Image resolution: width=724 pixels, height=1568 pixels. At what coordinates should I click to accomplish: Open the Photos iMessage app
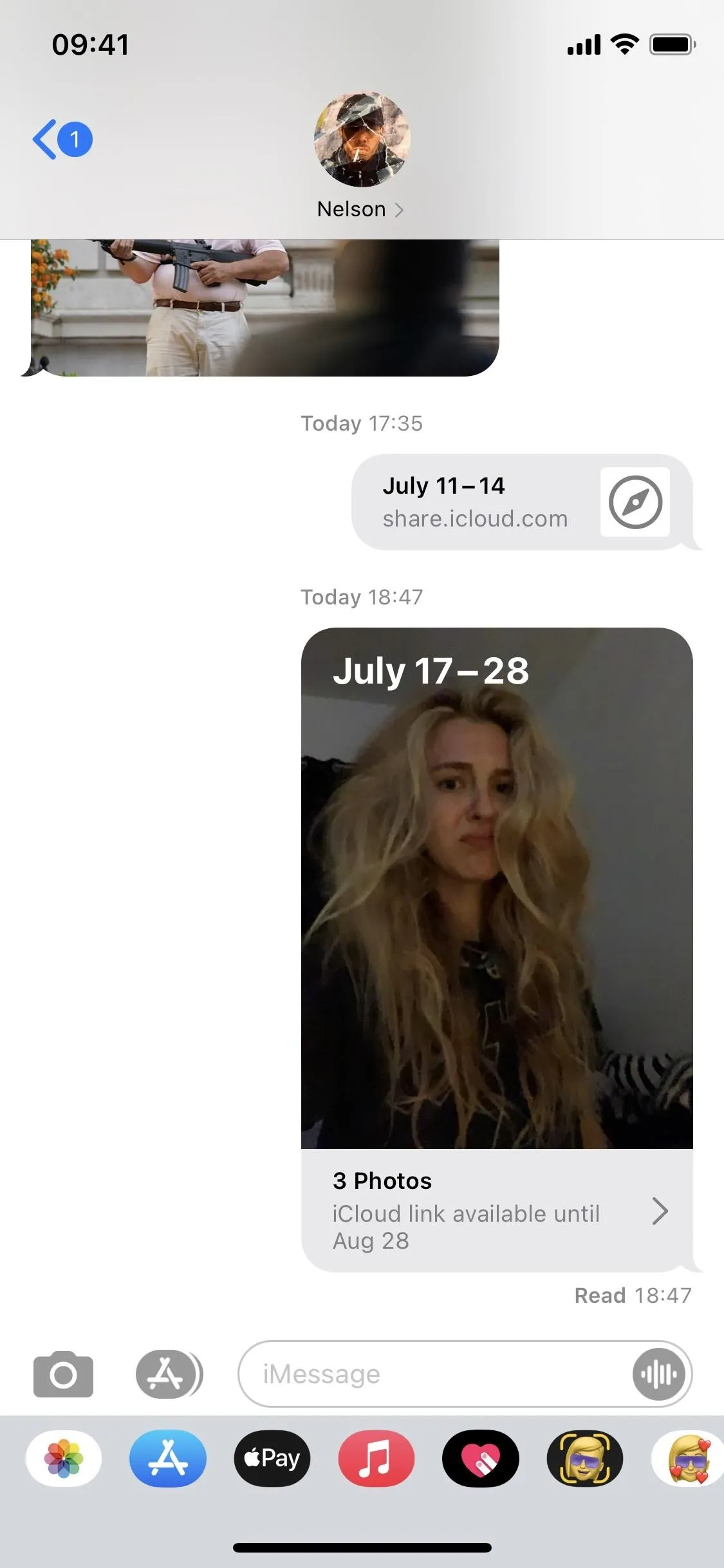click(64, 1458)
